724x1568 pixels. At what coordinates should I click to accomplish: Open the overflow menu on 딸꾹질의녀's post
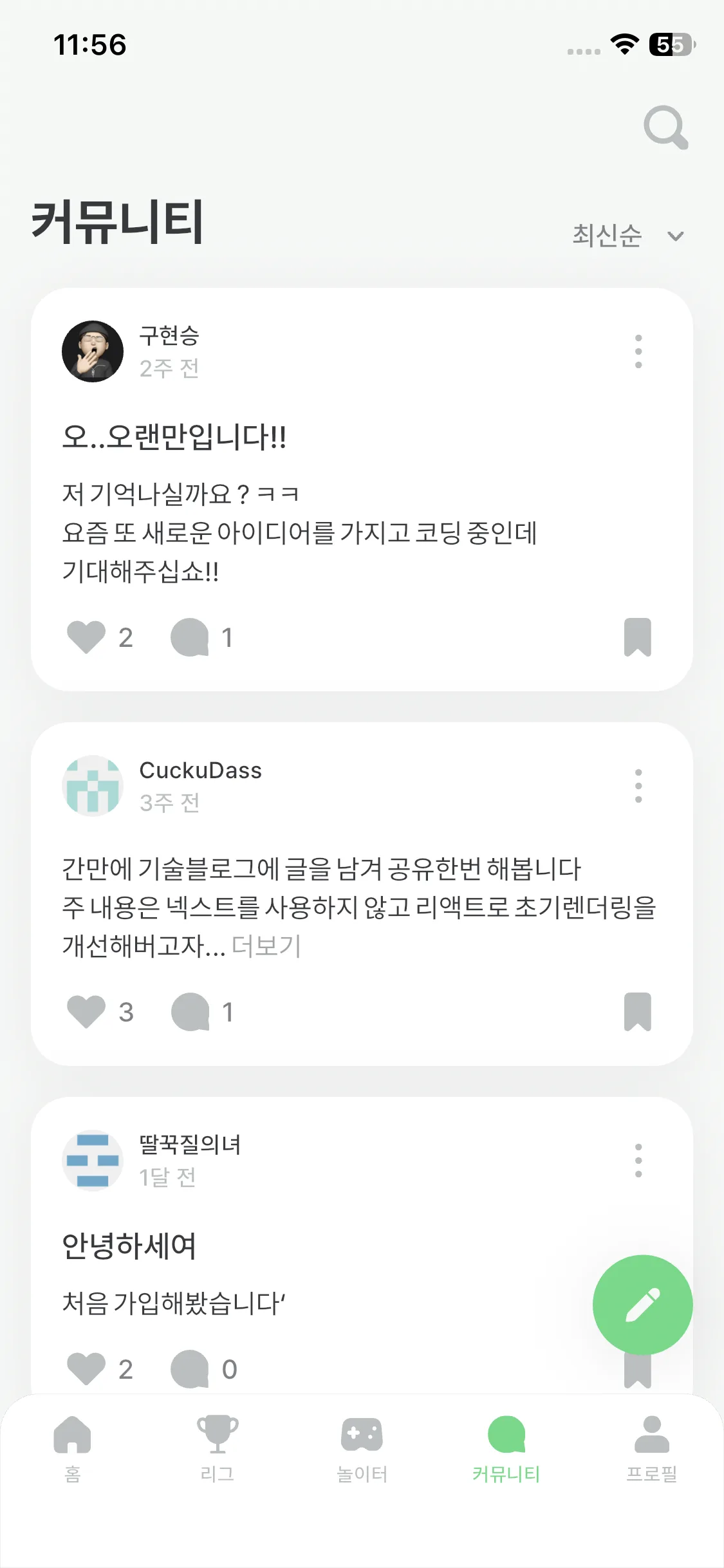tap(638, 1161)
